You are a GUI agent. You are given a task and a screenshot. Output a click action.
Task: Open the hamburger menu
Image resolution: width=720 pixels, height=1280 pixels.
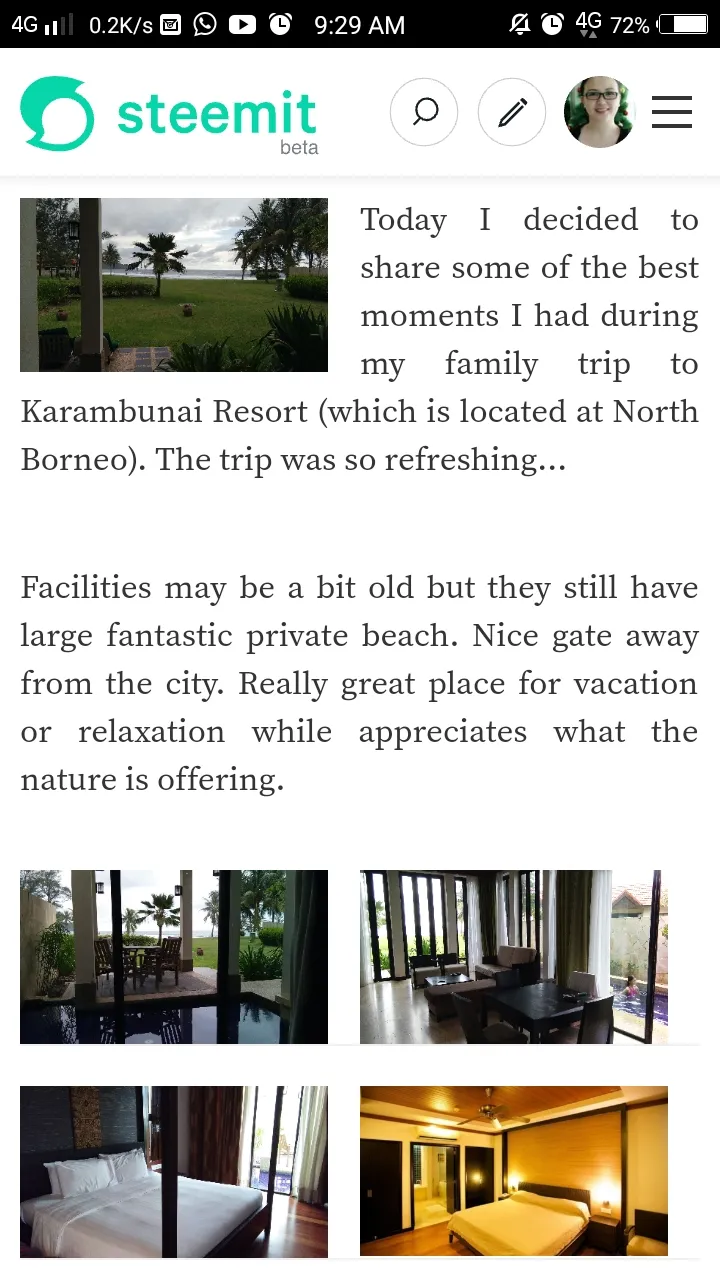(672, 112)
